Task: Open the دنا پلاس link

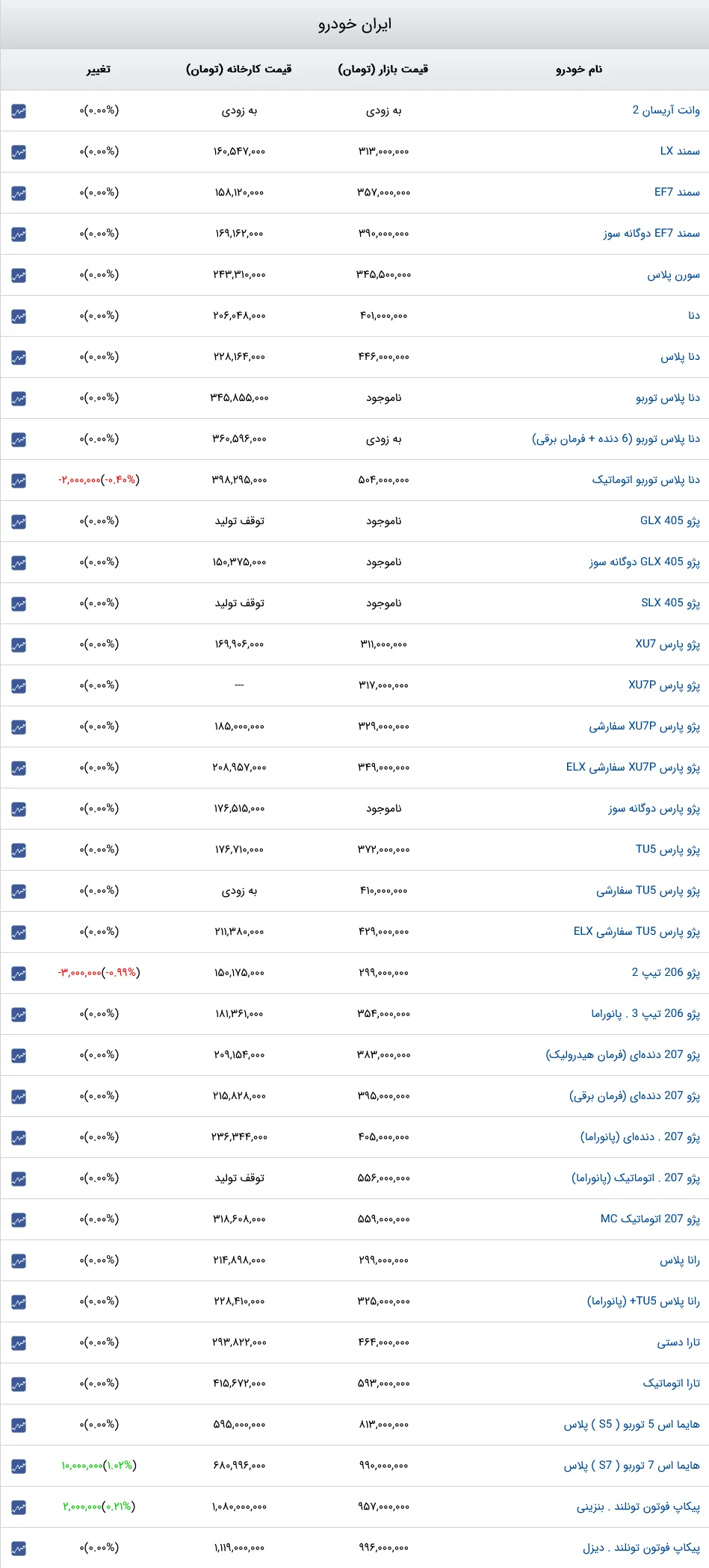Action: click(680, 357)
